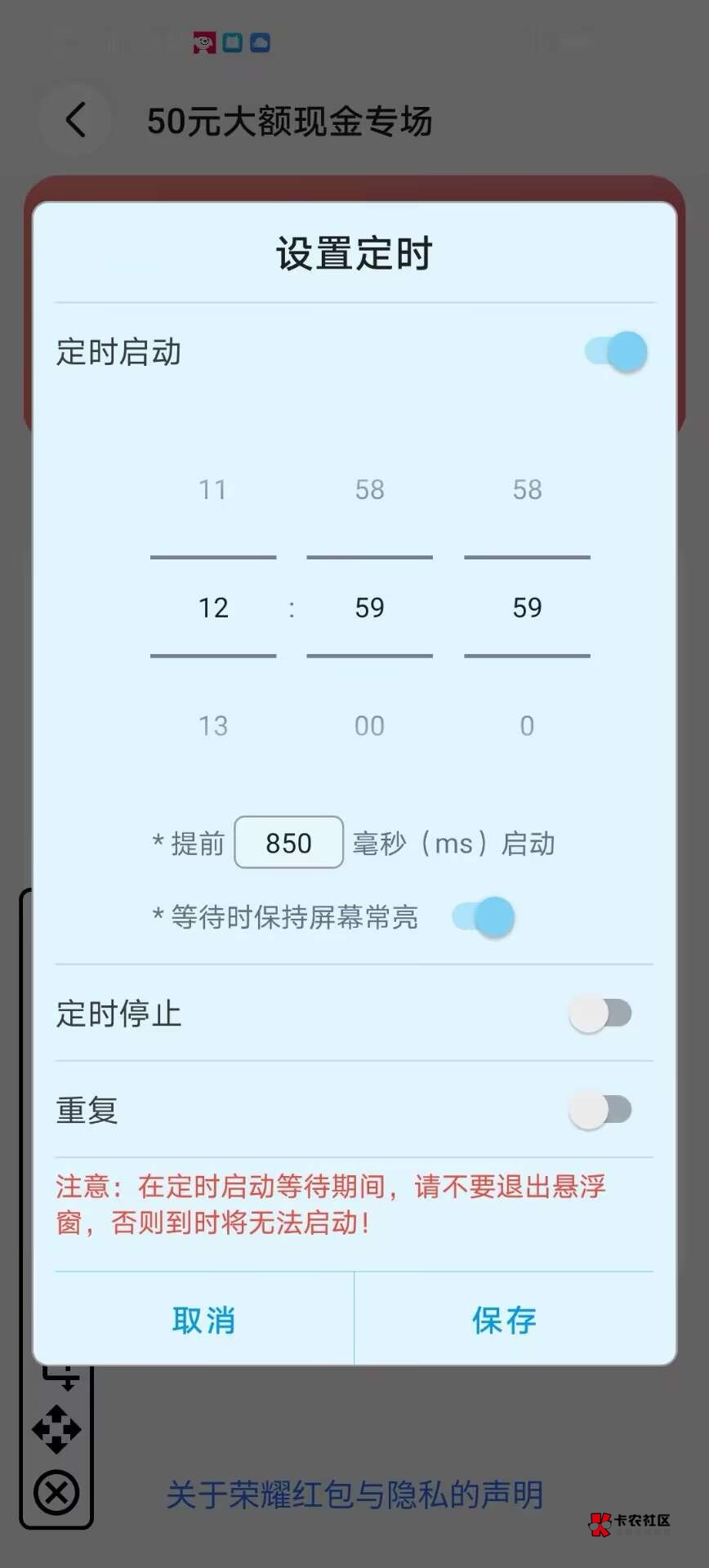Image resolution: width=709 pixels, height=1568 pixels.
Task: Save the timer with 保存
Action: [504, 1320]
